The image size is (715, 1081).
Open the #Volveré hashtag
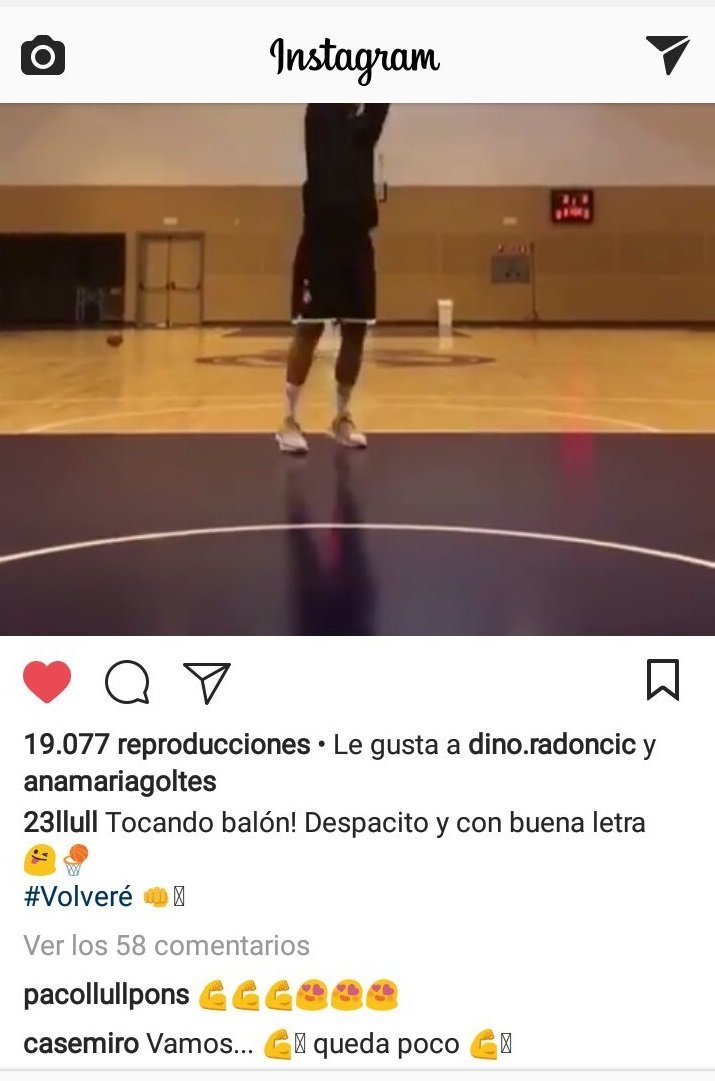[x=78, y=896]
